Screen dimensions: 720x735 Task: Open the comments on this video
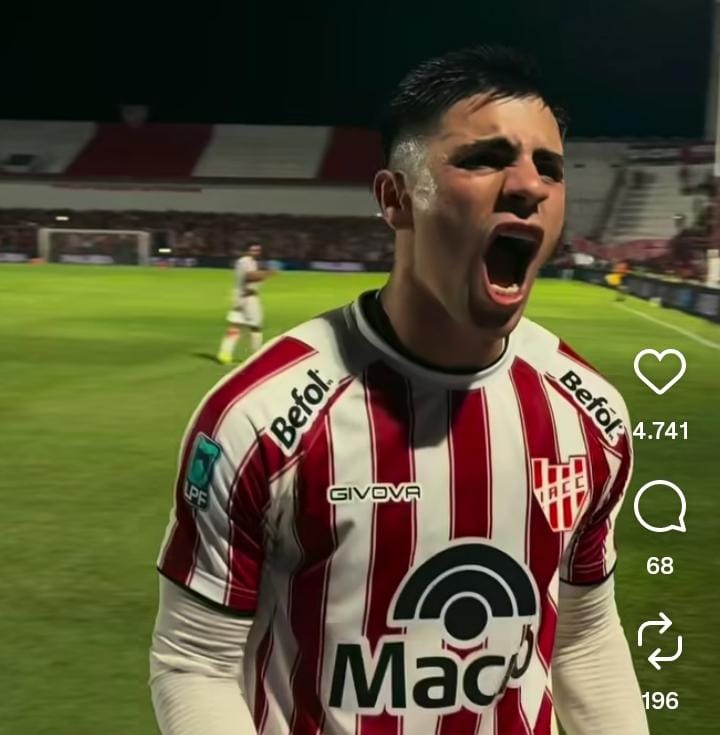[659, 507]
